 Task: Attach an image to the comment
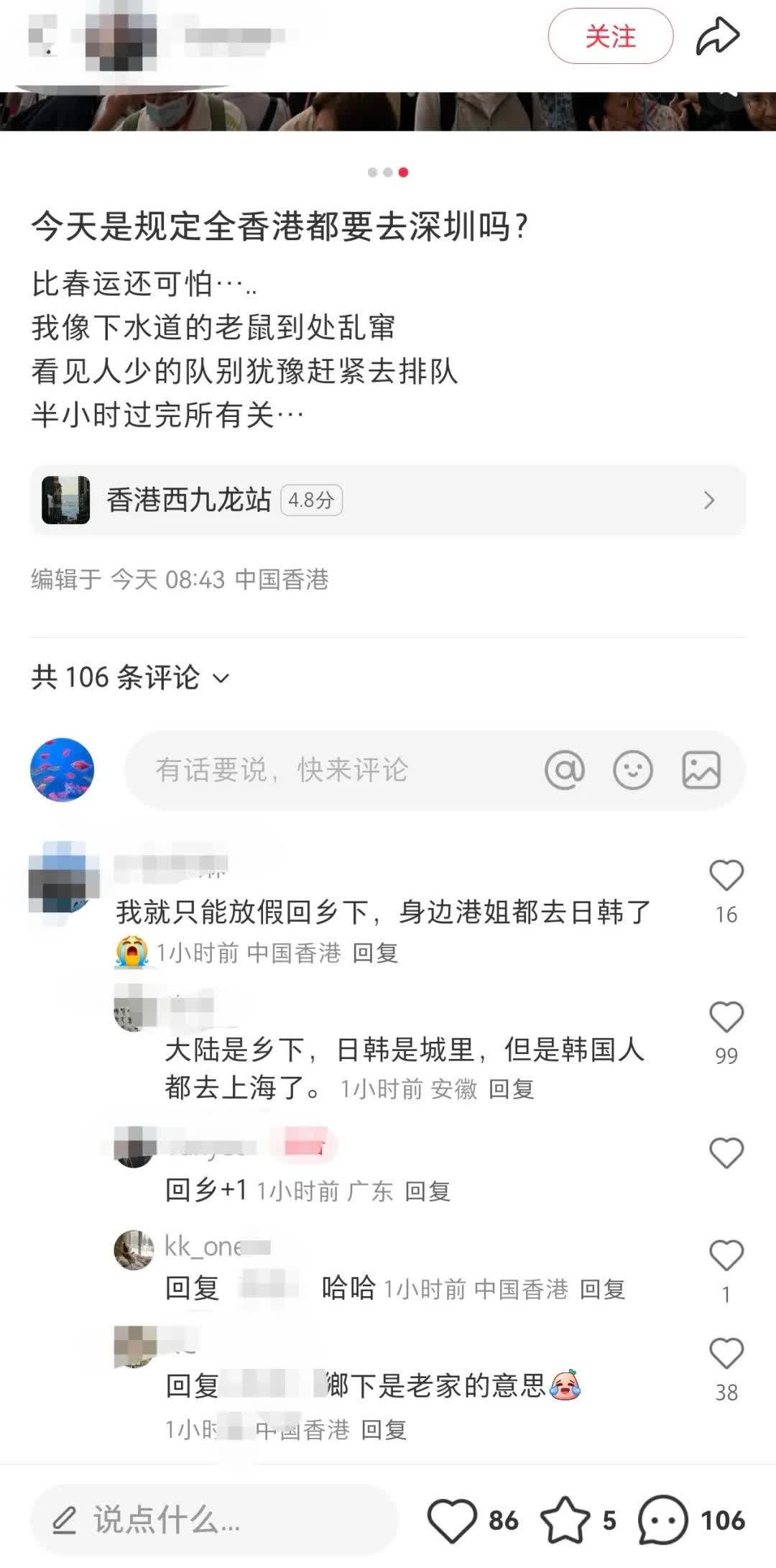(701, 770)
